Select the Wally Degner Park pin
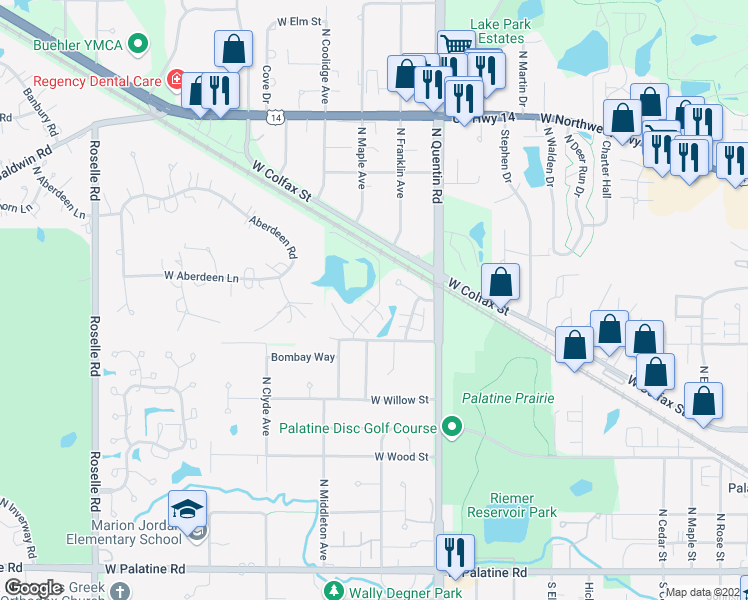This screenshot has height=600, width=748. tap(334, 590)
